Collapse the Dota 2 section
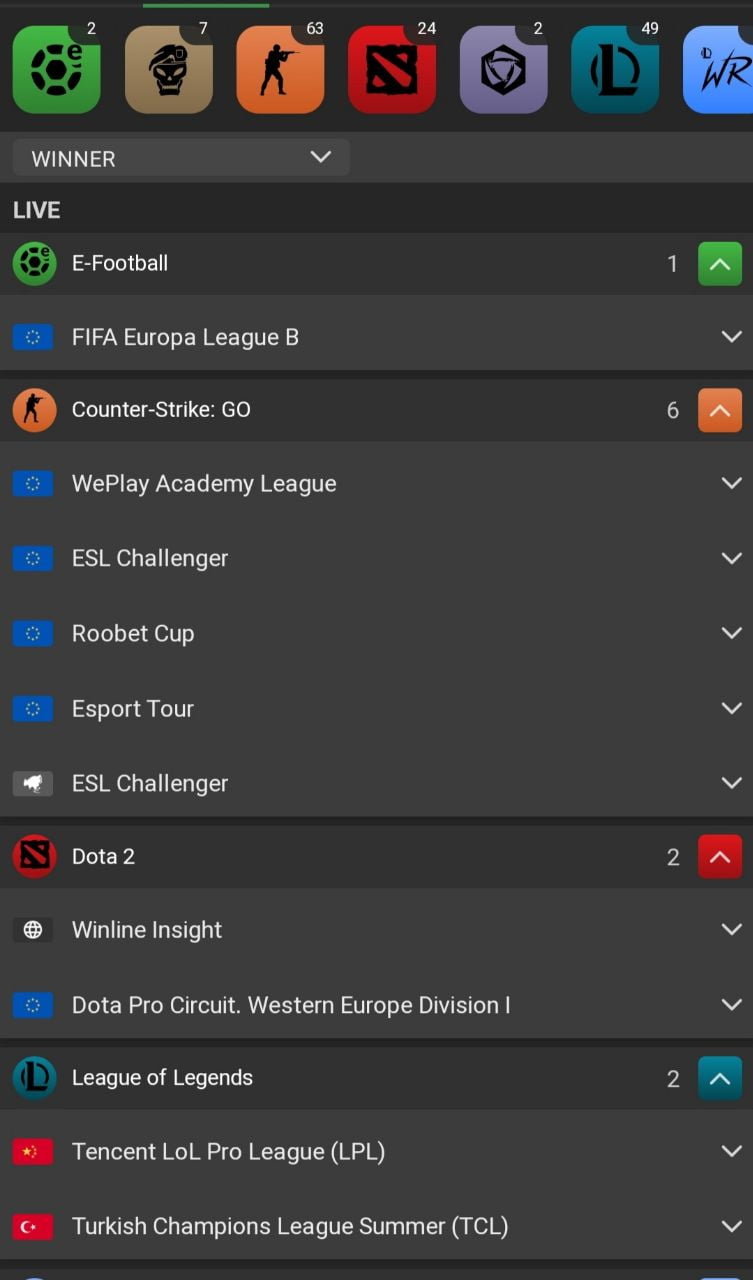 [x=719, y=857]
